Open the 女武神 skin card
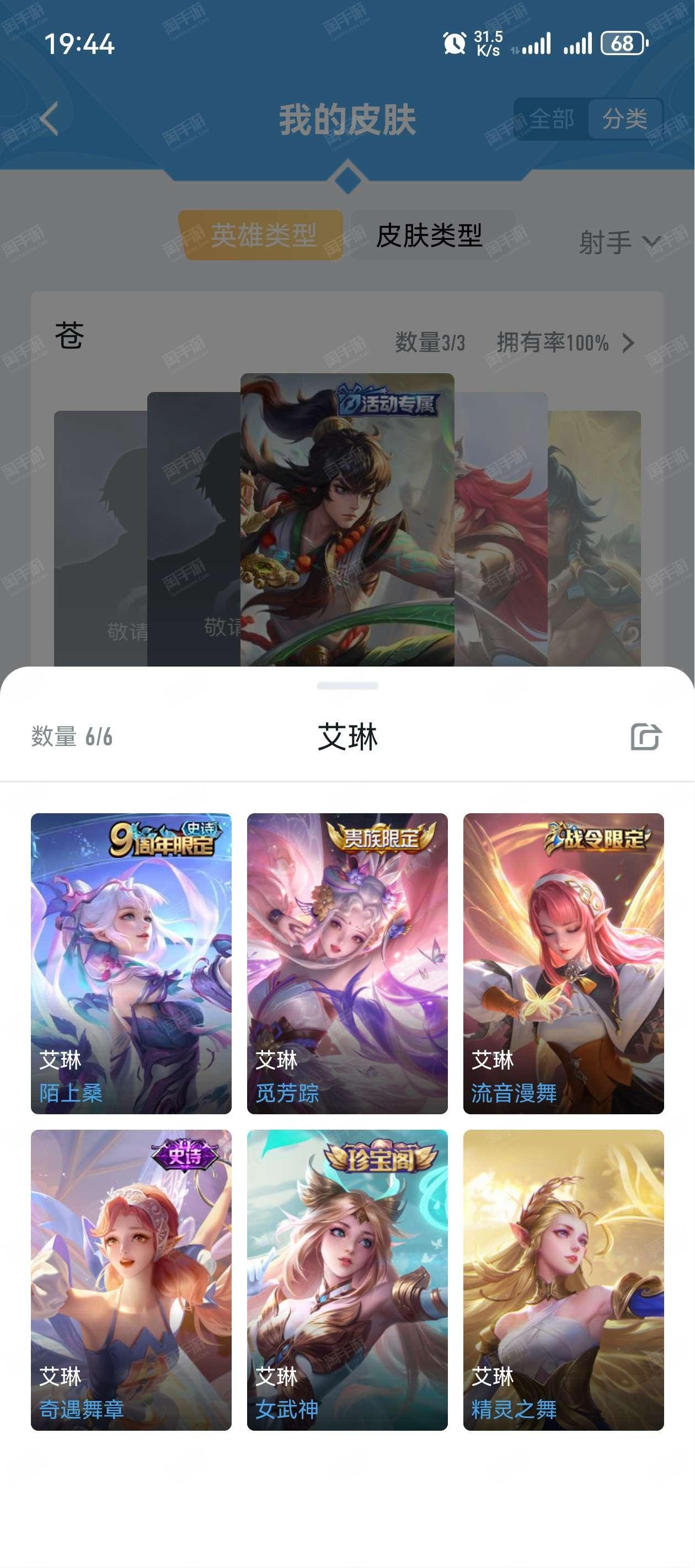The image size is (695, 1568). tap(347, 1280)
